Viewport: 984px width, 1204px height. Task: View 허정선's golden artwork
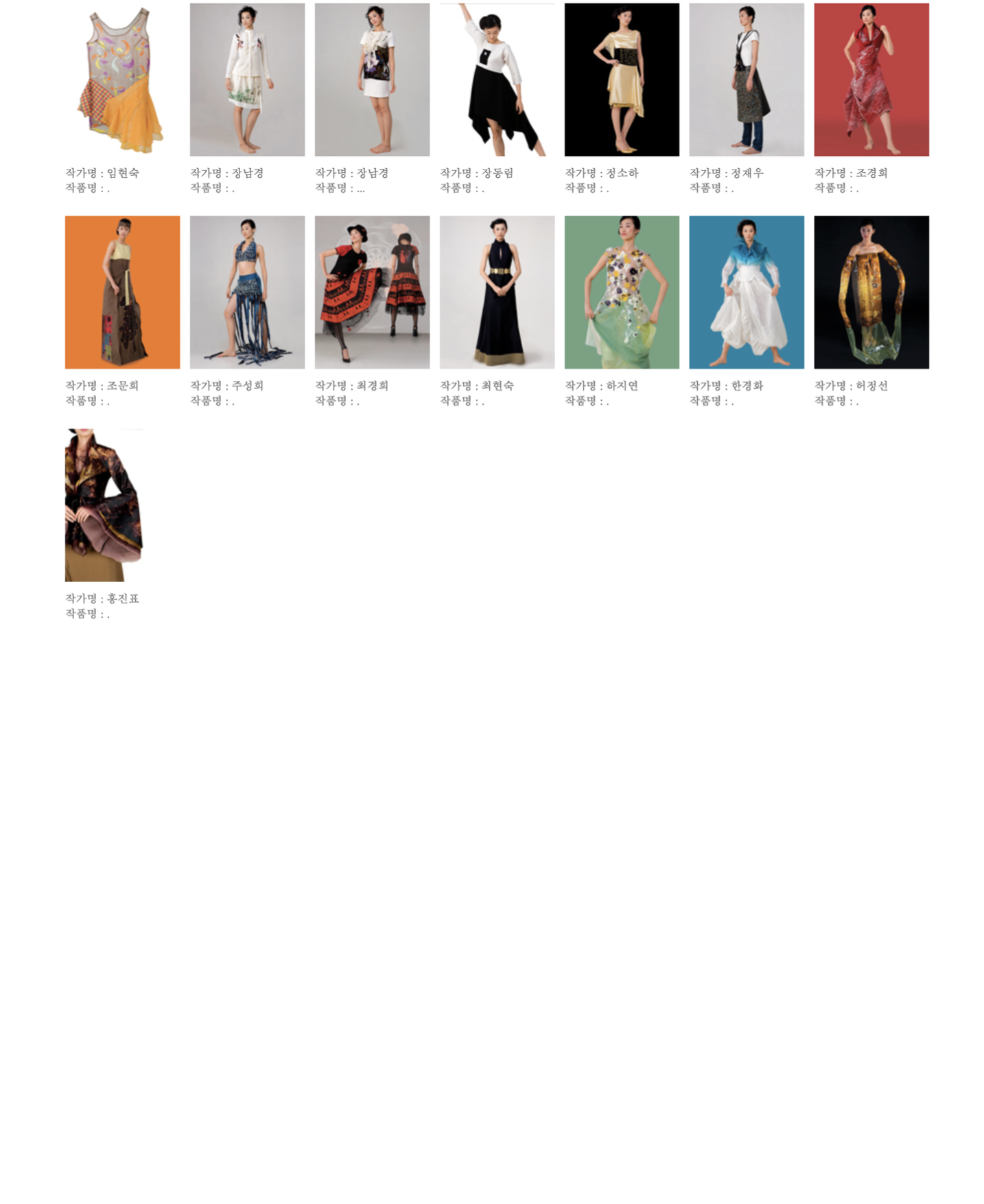point(871,292)
